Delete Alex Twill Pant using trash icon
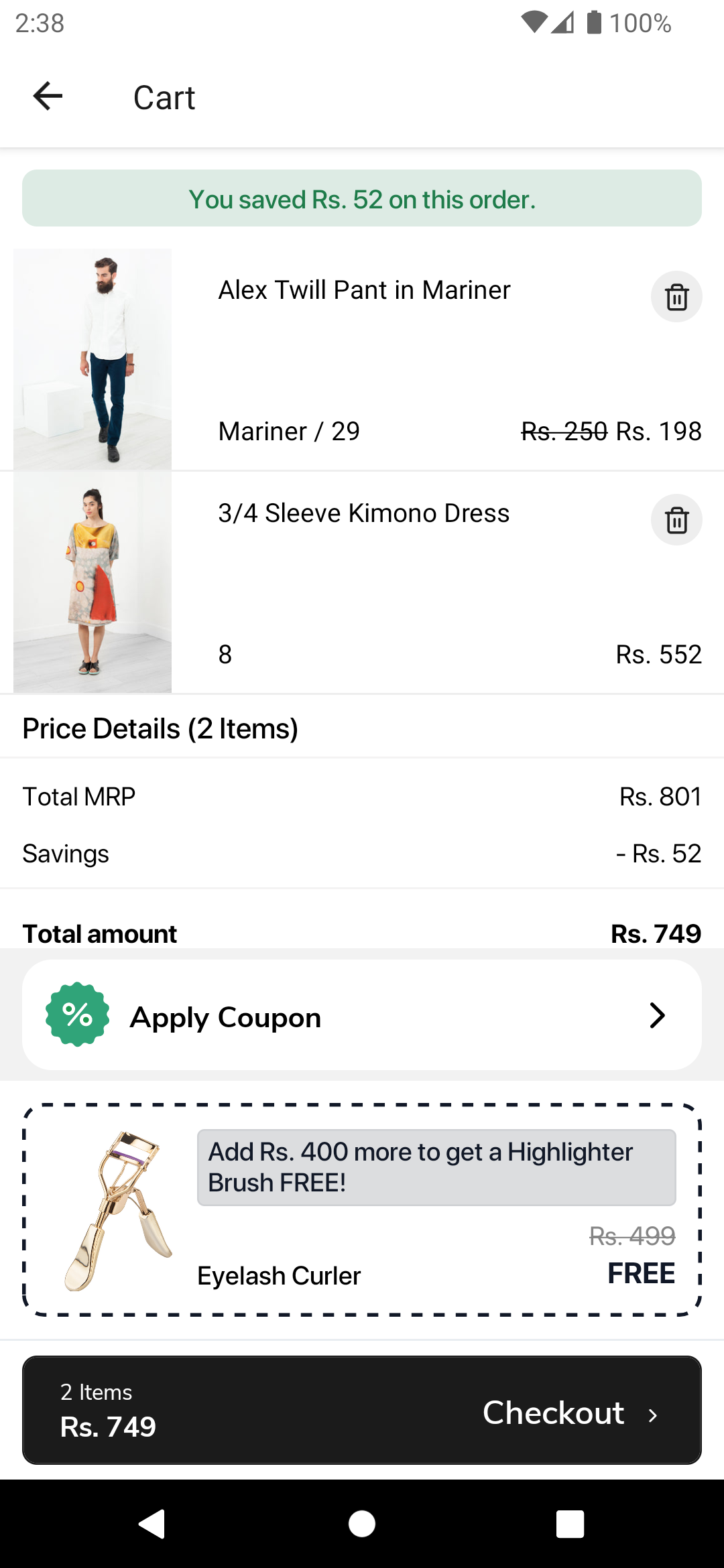 click(676, 297)
